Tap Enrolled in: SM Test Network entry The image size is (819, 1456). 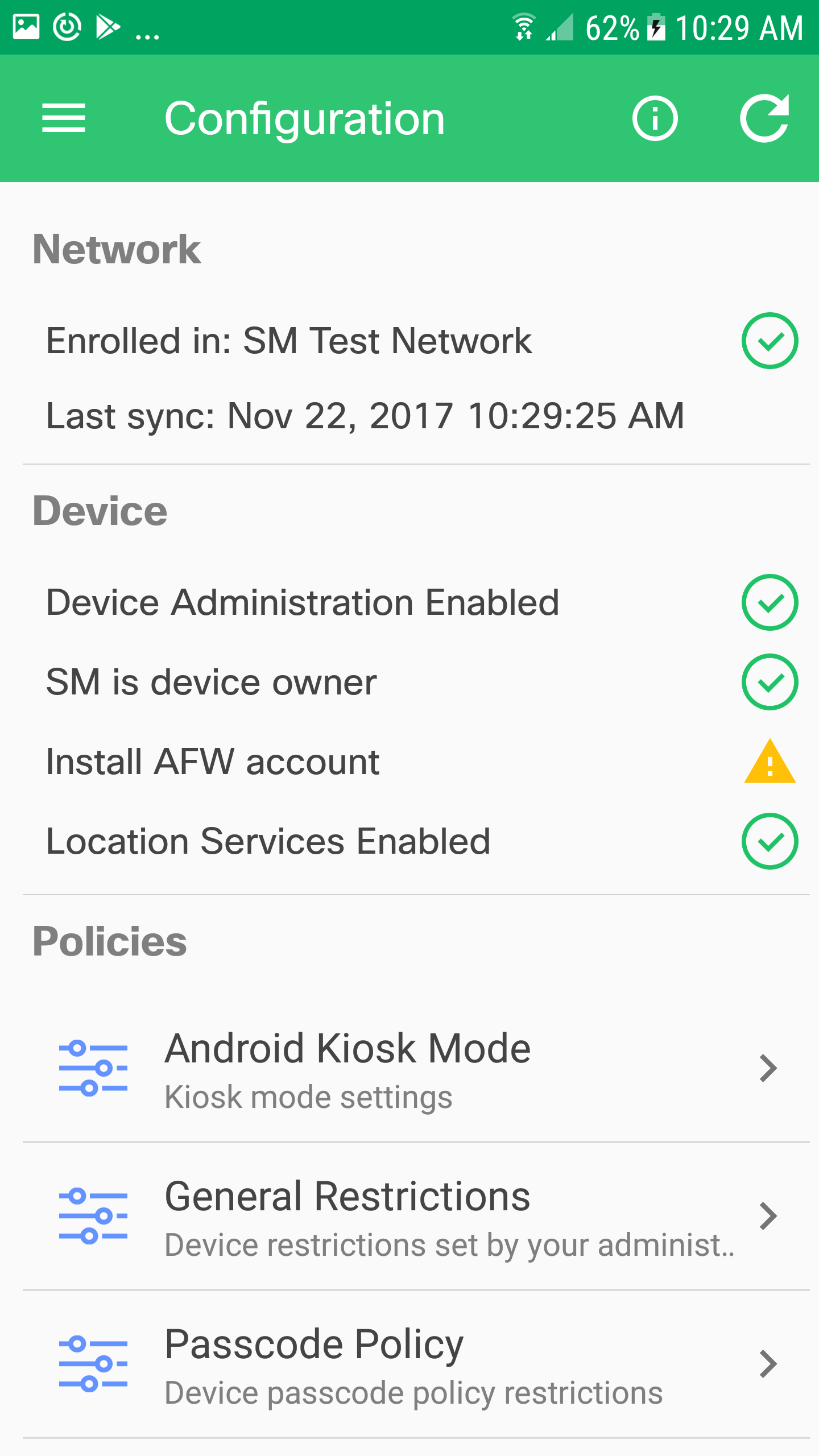[x=289, y=340]
